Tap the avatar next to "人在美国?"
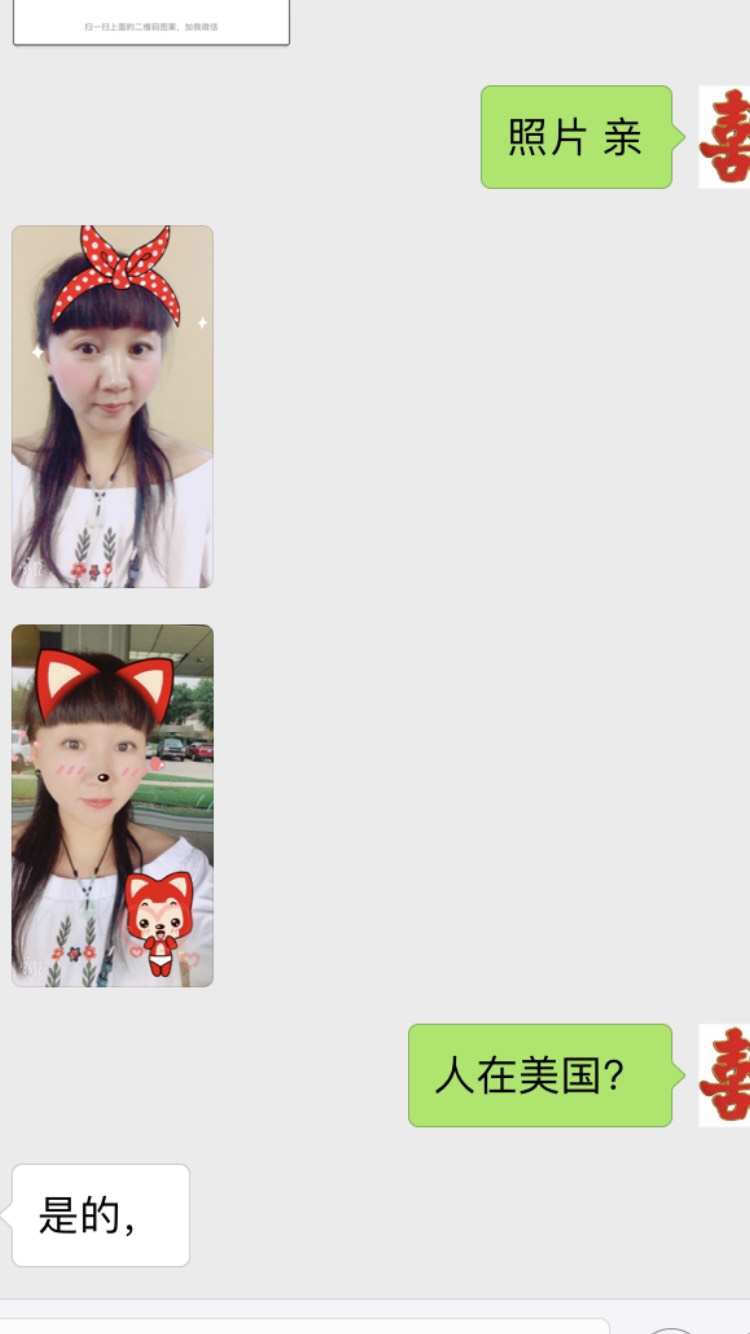The width and height of the screenshot is (750, 1334). [x=725, y=1075]
